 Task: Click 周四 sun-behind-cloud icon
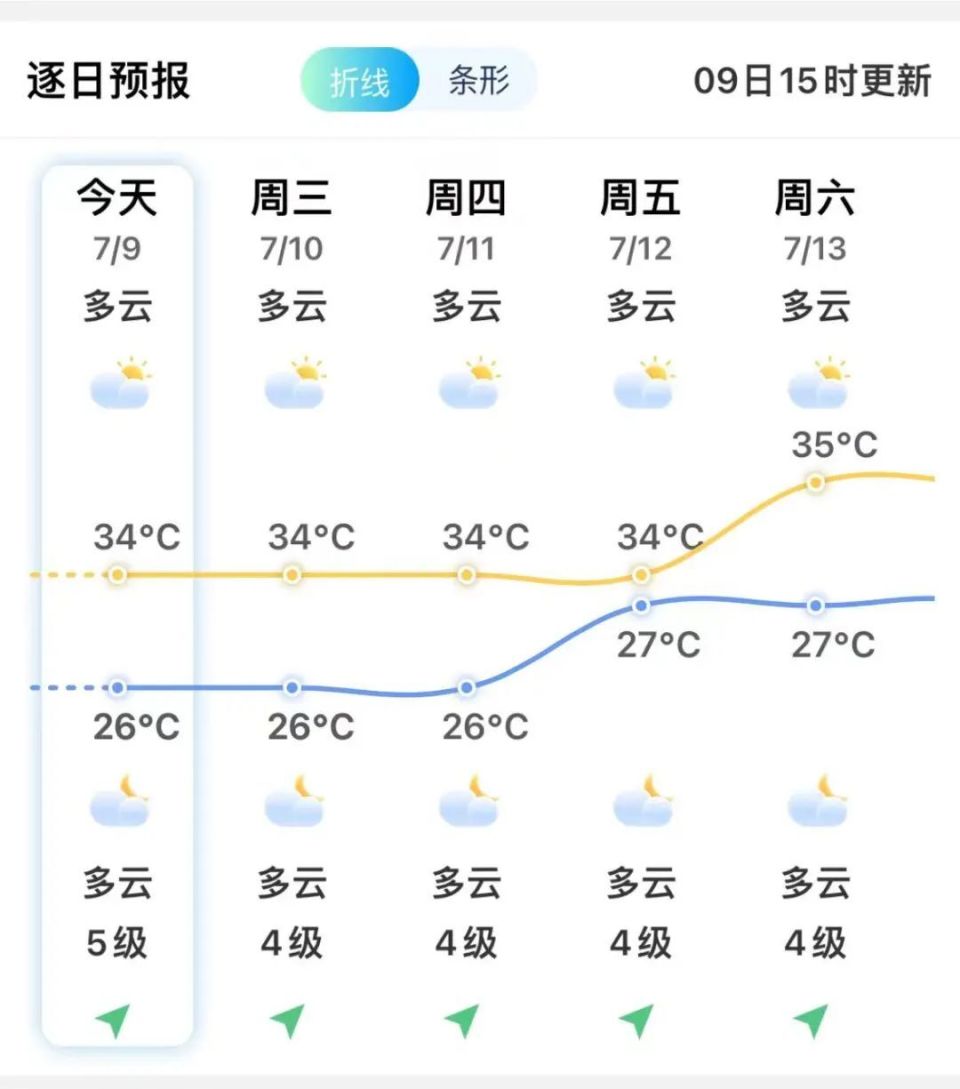click(x=464, y=381)
